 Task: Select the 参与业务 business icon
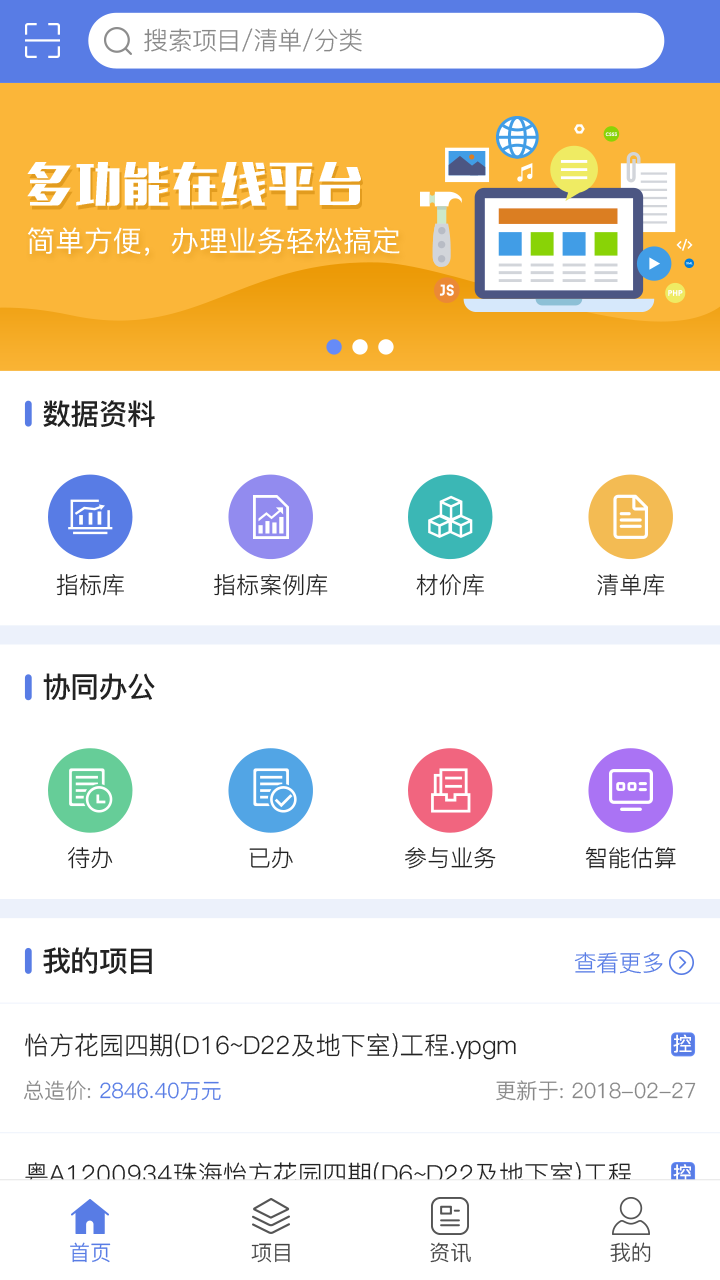450,790
